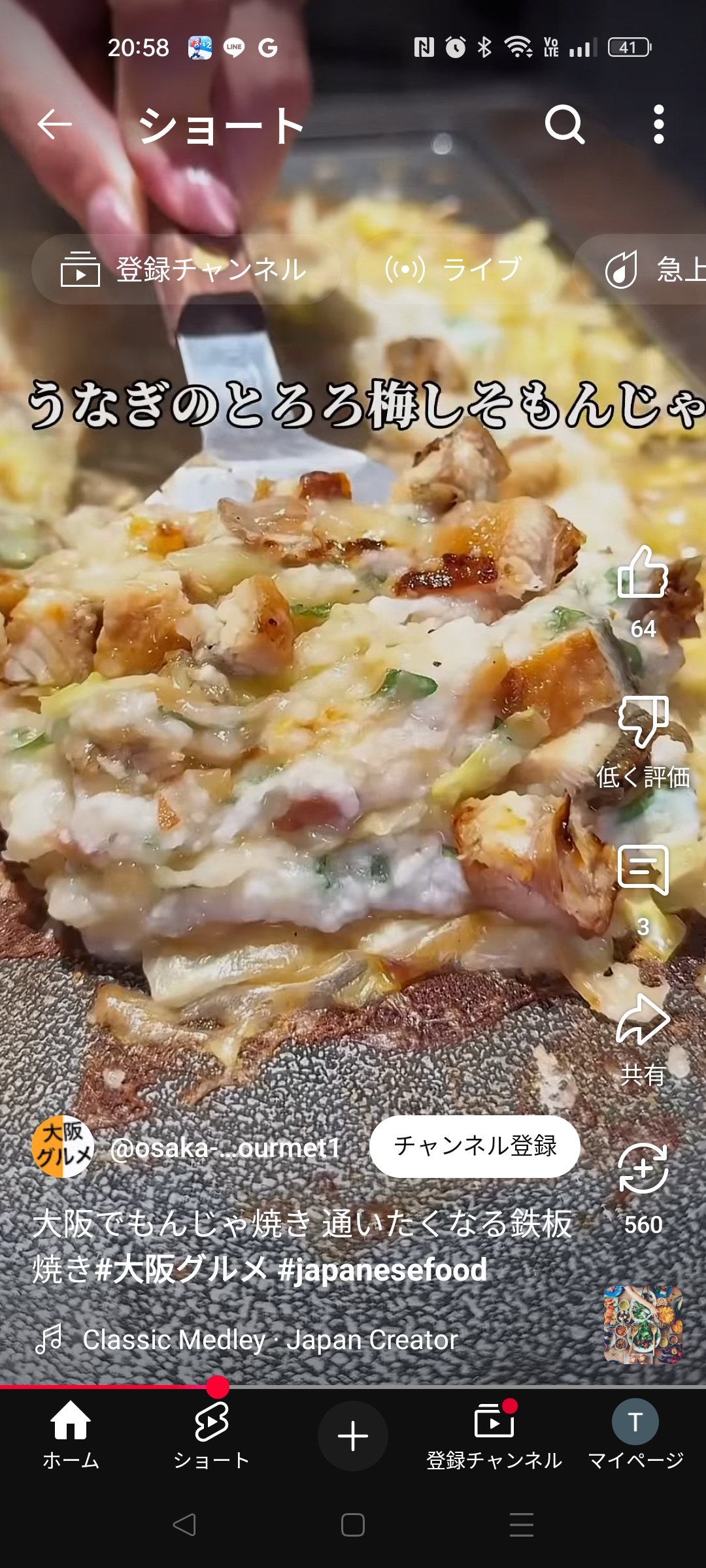The width and height of the screenshot is (706, 1568).
Task: Open the sound thumbnail at bottom right
Action: pos(643,1324)
